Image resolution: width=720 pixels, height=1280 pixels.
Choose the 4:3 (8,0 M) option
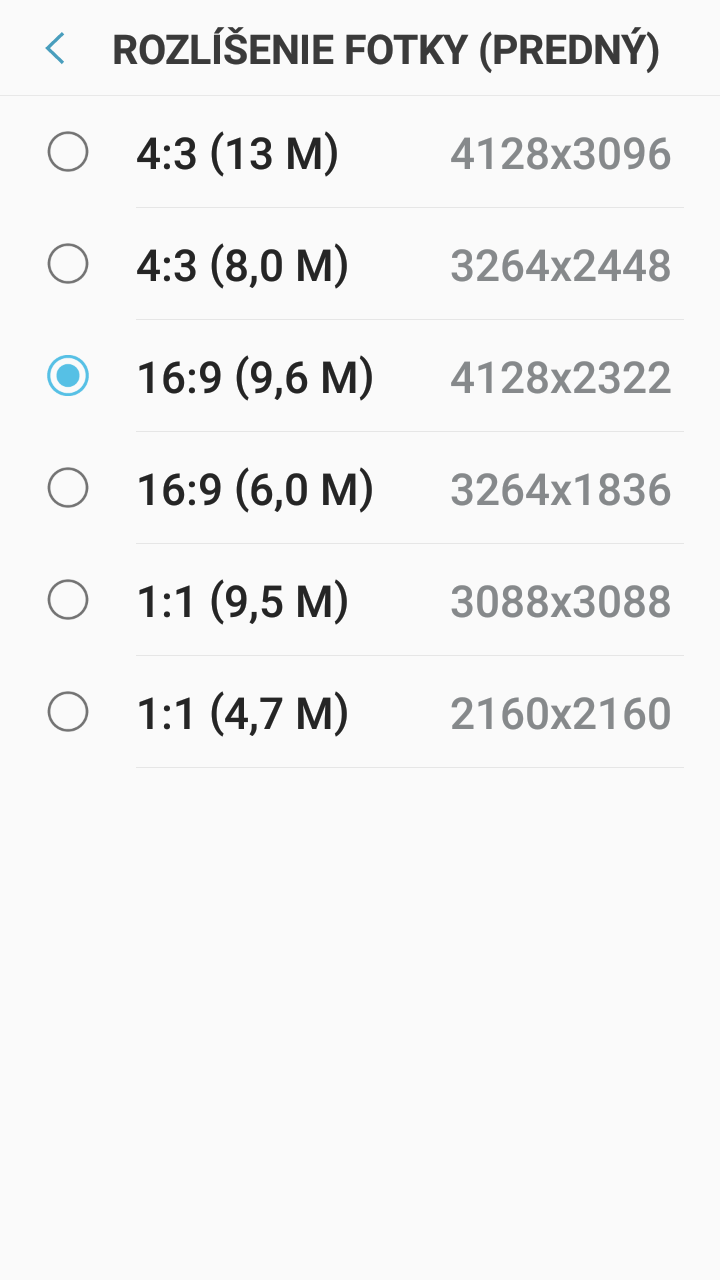pyautogui.click(x=360, y=265)
